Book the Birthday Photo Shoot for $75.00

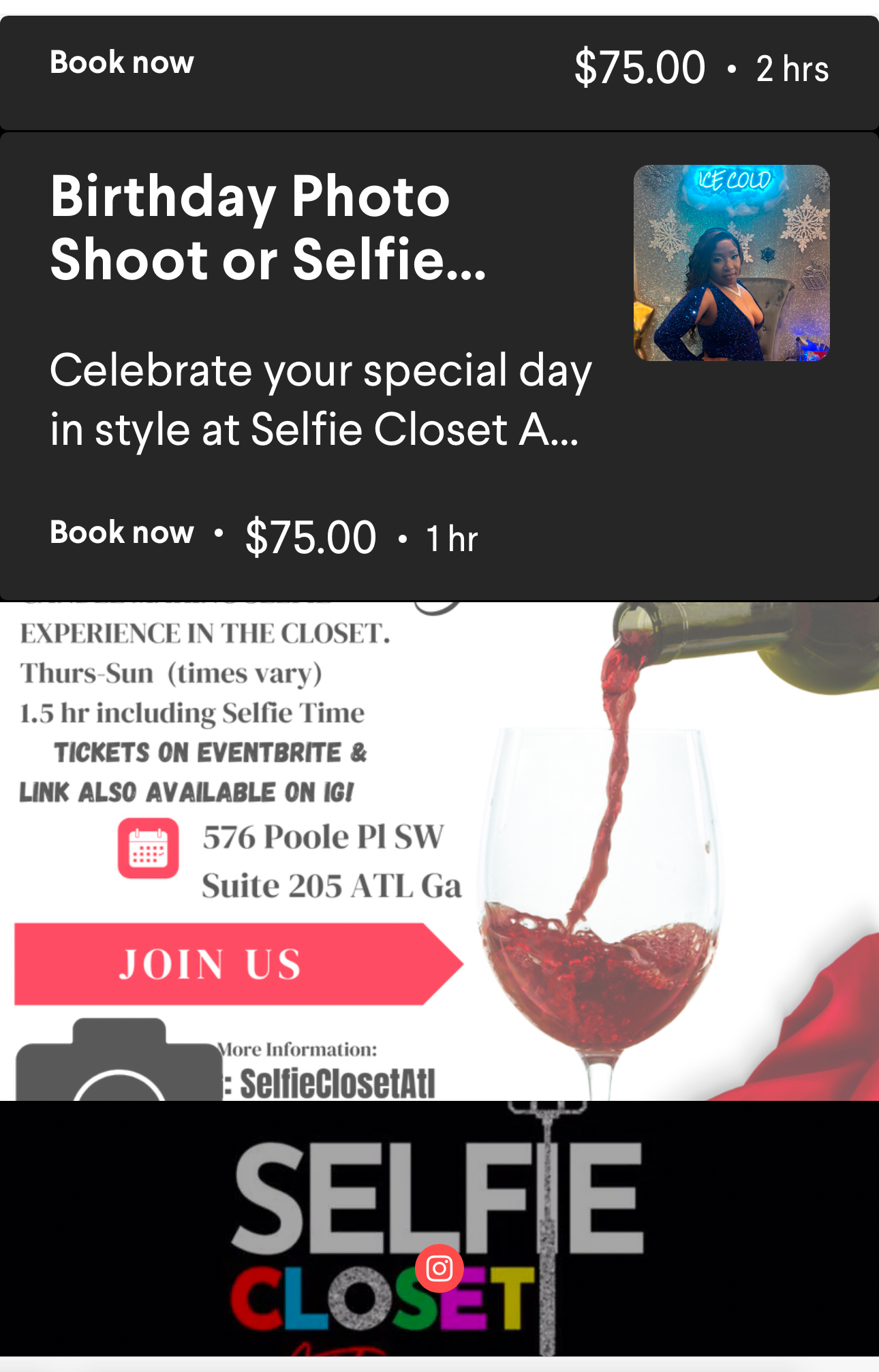tap(122, 533)
